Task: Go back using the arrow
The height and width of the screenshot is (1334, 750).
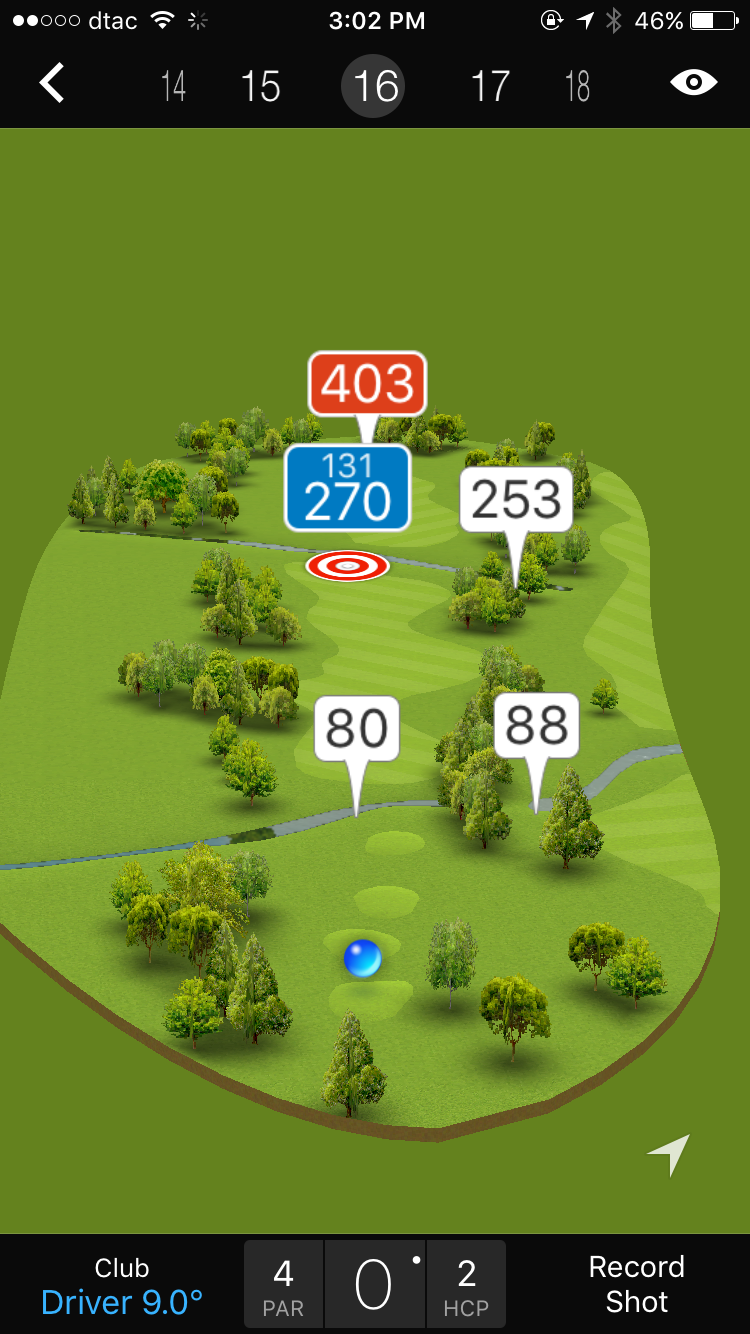Action: (x=52, y=83)
